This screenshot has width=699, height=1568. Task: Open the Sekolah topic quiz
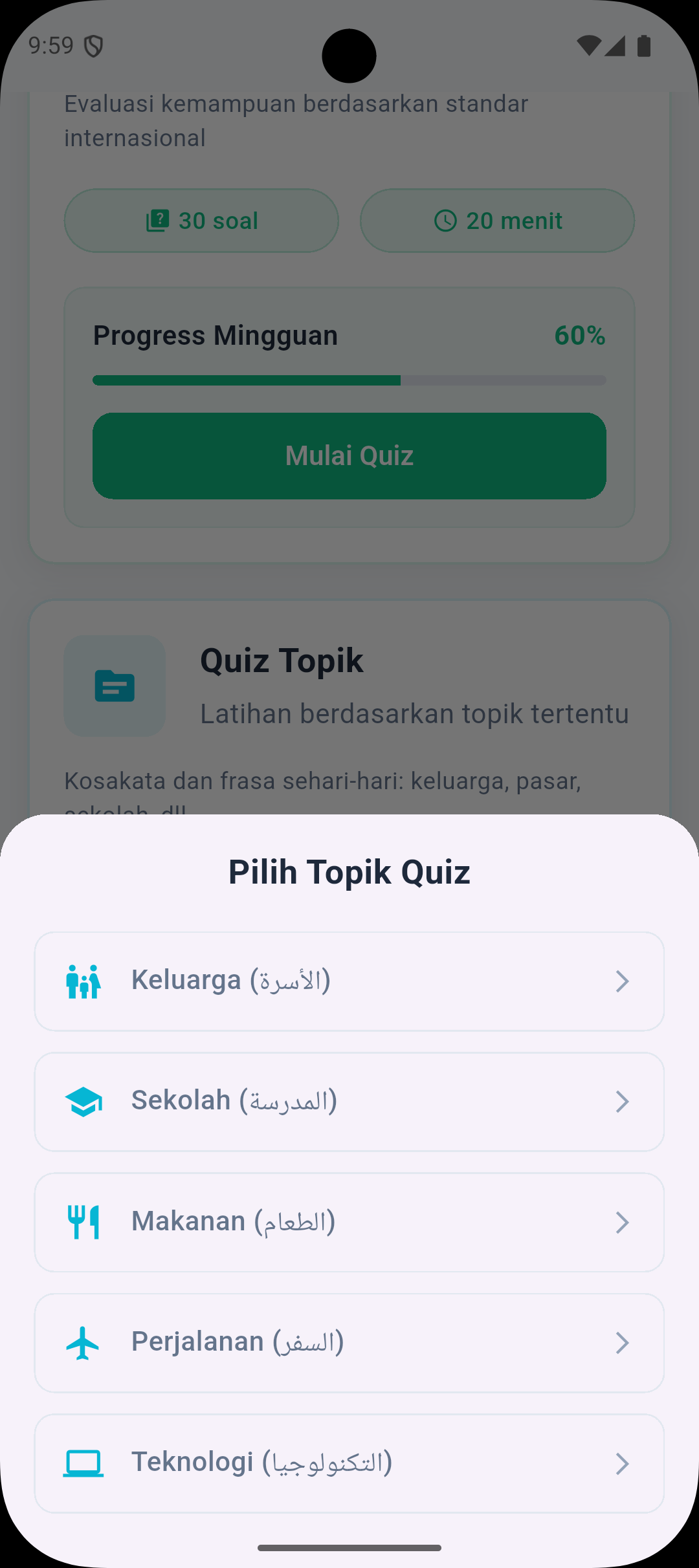349,1102
